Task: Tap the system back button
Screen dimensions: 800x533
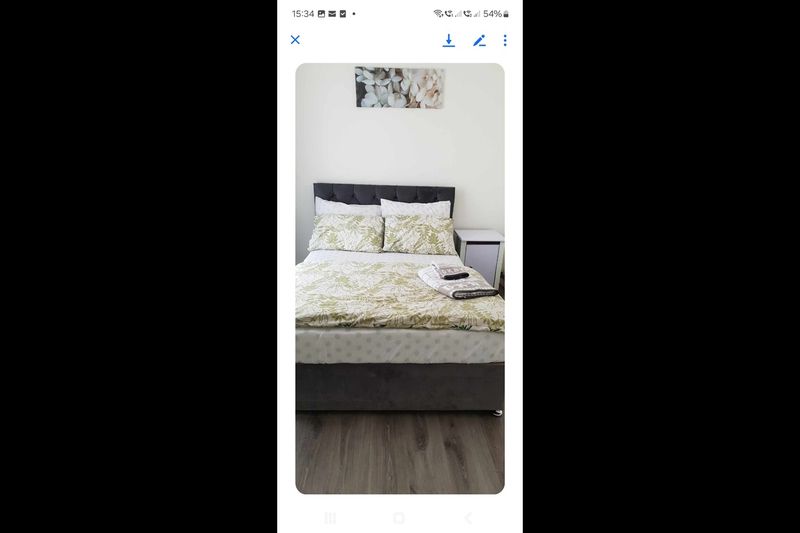Action: pos(468,518)
